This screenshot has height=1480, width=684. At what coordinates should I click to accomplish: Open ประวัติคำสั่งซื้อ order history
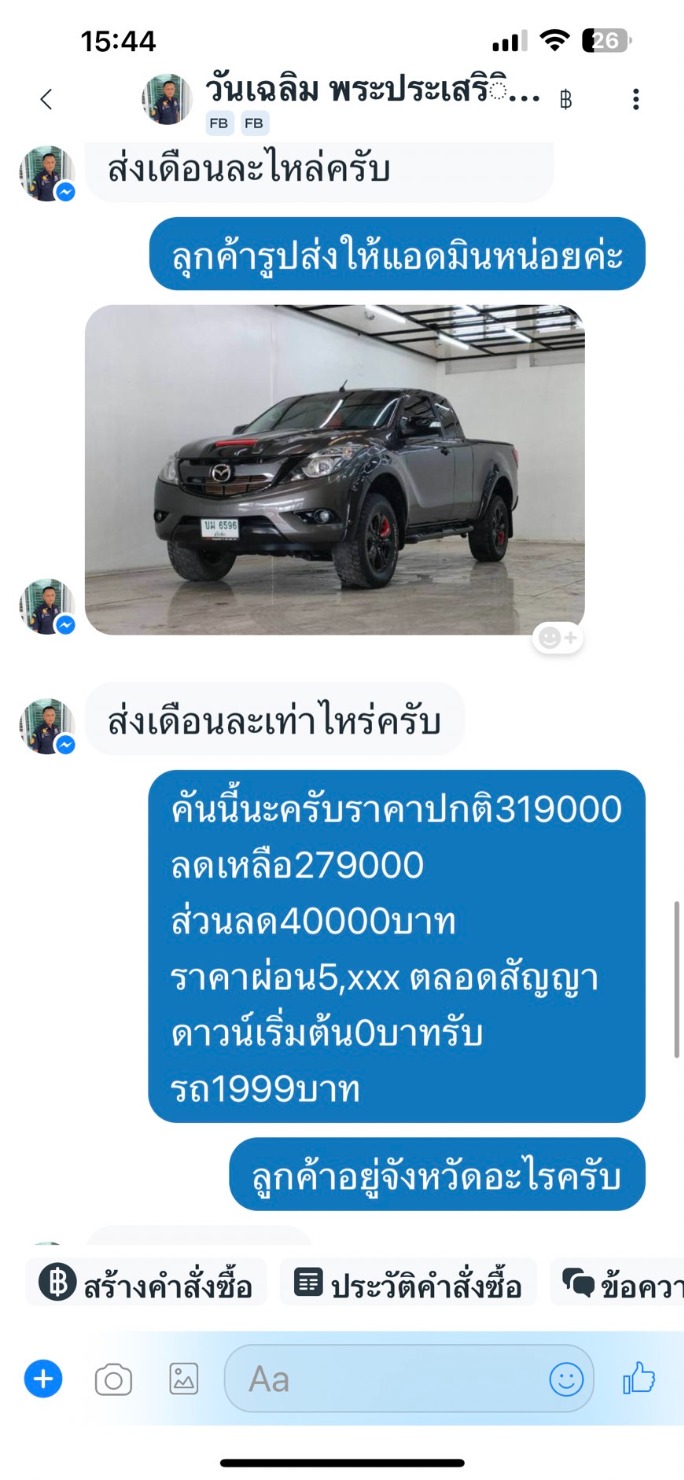408,1283
